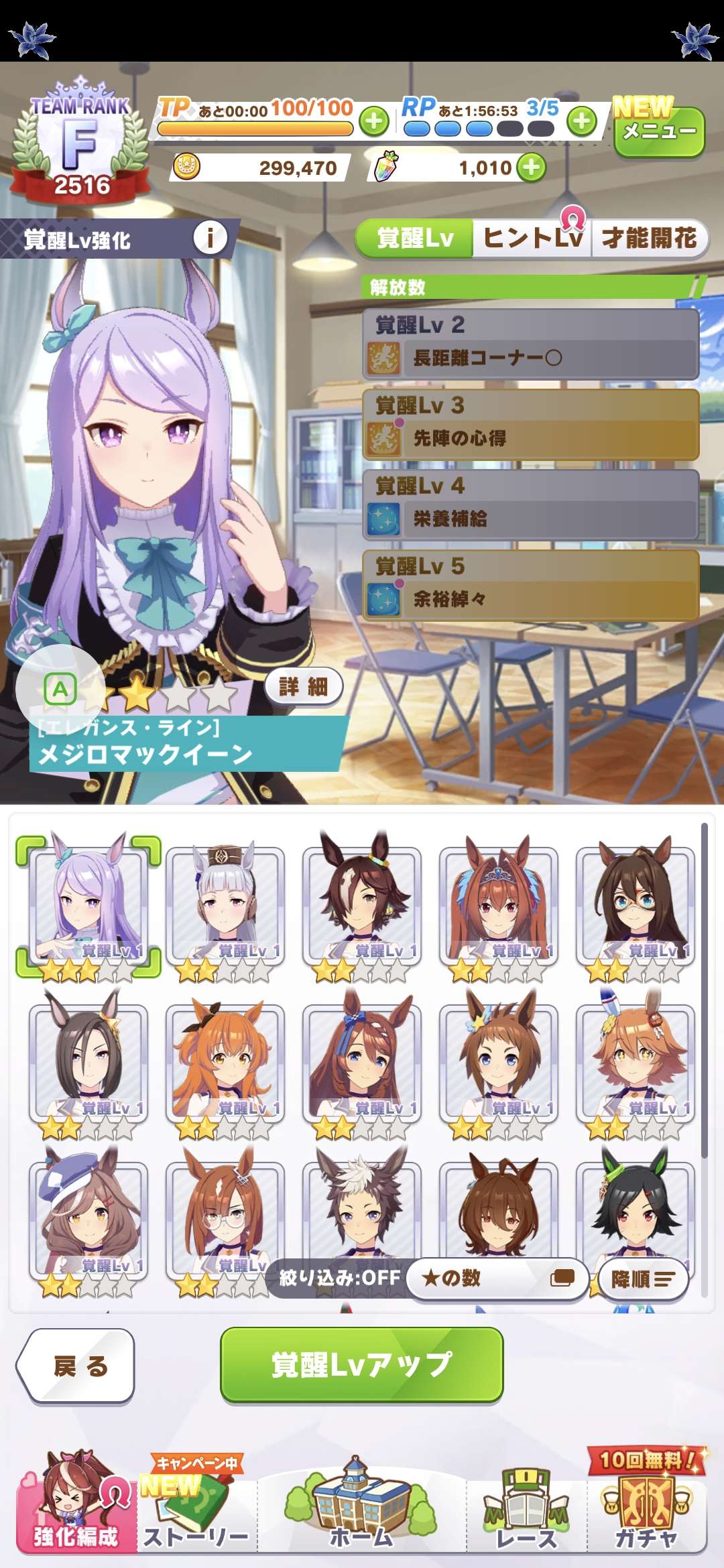
Task: Open the 絞り込み:OFF filter
Action: pyautogui.click(x=340, y=1279)
